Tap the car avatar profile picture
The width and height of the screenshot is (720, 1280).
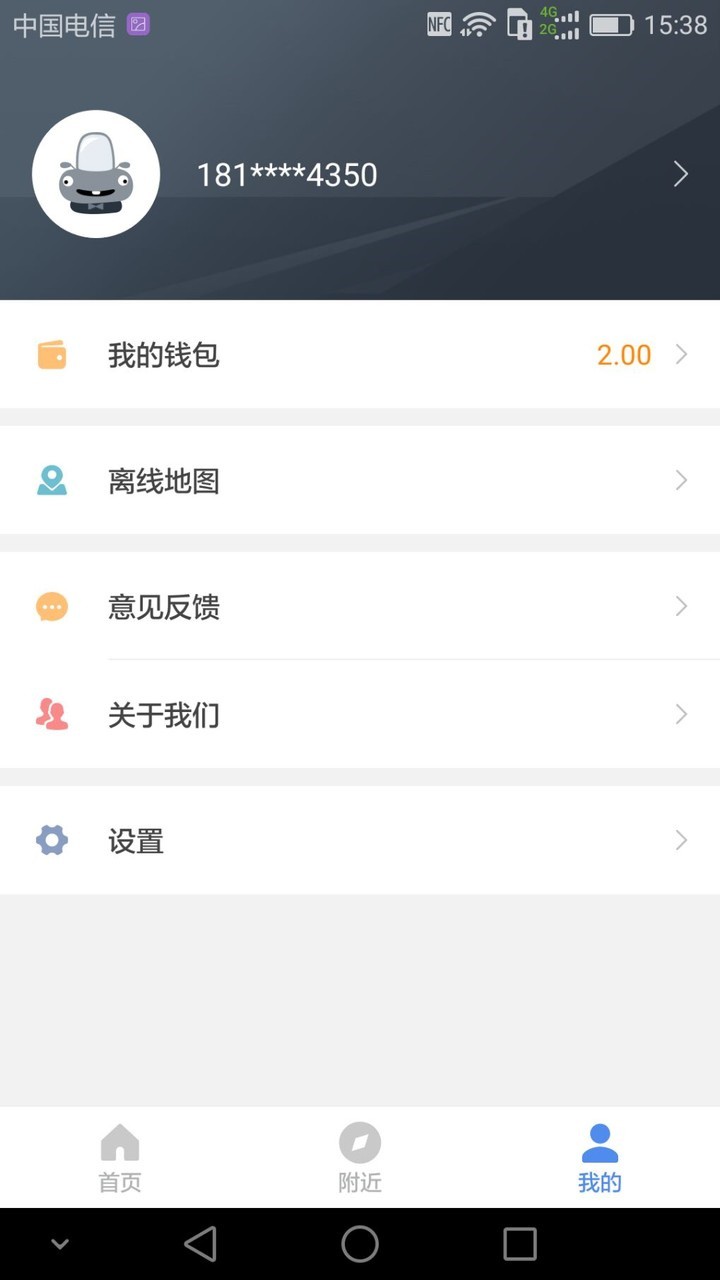[x=96, y=173]
